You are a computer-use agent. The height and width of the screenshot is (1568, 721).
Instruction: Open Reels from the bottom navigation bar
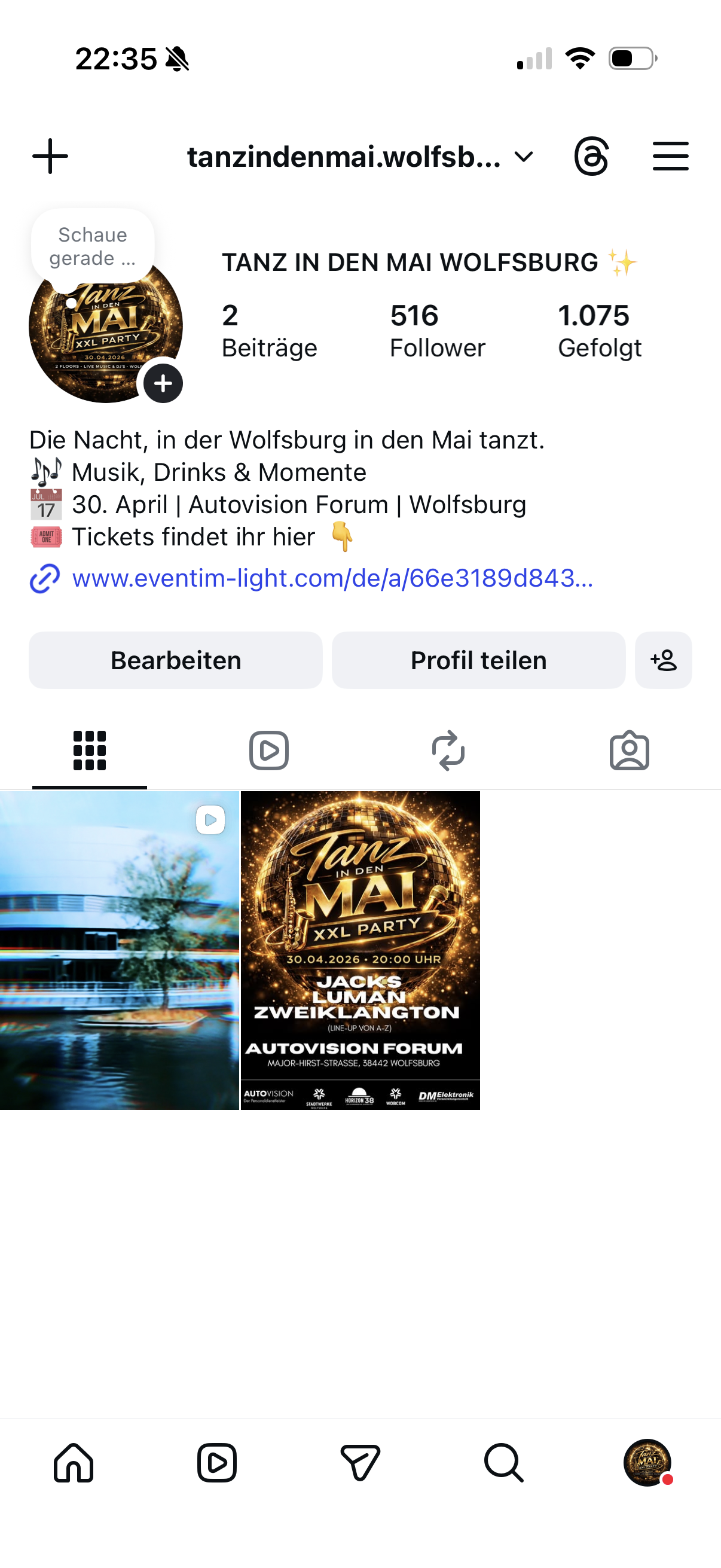216,1464
